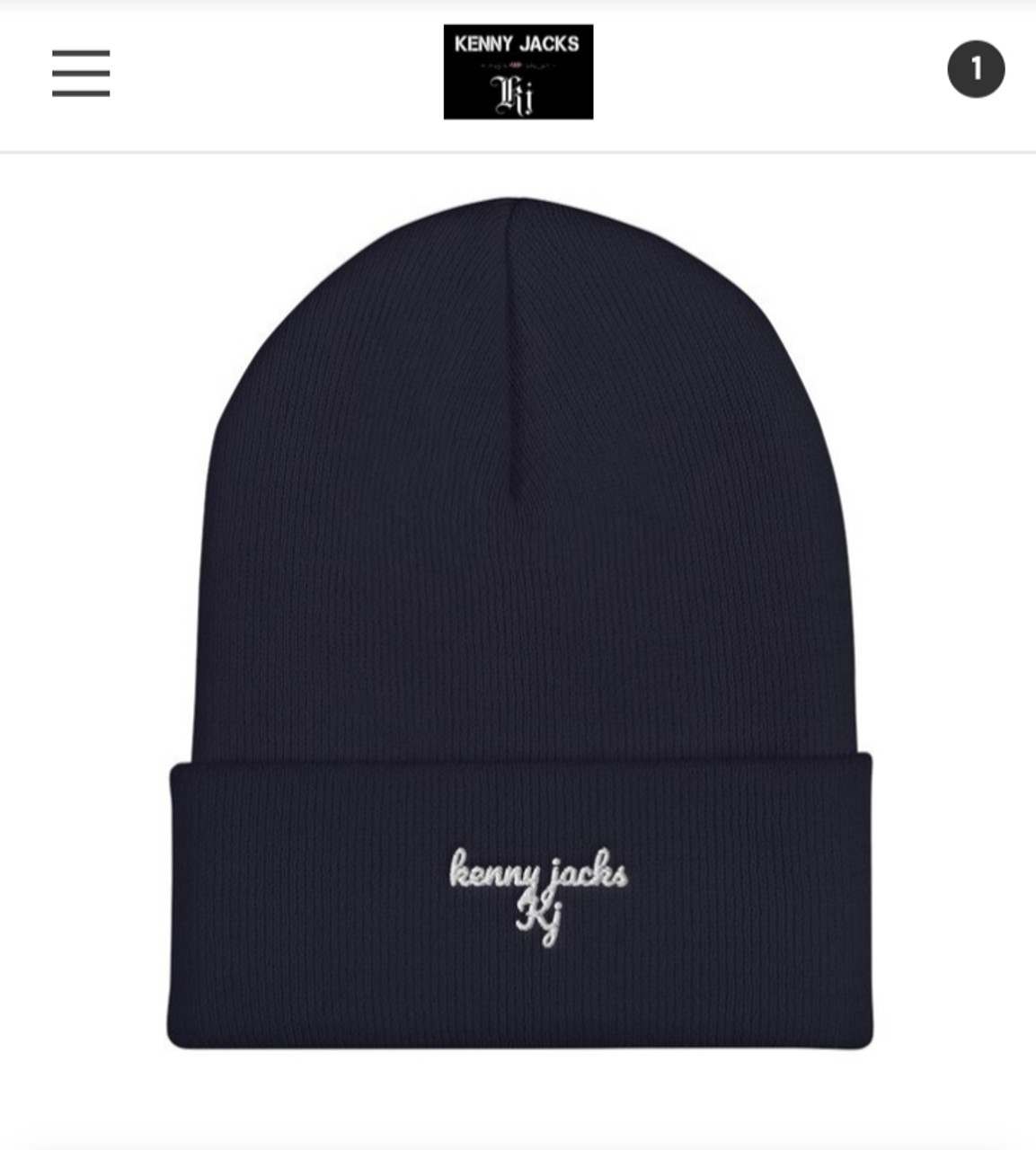Image resolution: width=1036 pixels, height=1150 pixels.
Task: Open the cart showing 1 item
Action: pyautogui.click(x=976, y=69)
